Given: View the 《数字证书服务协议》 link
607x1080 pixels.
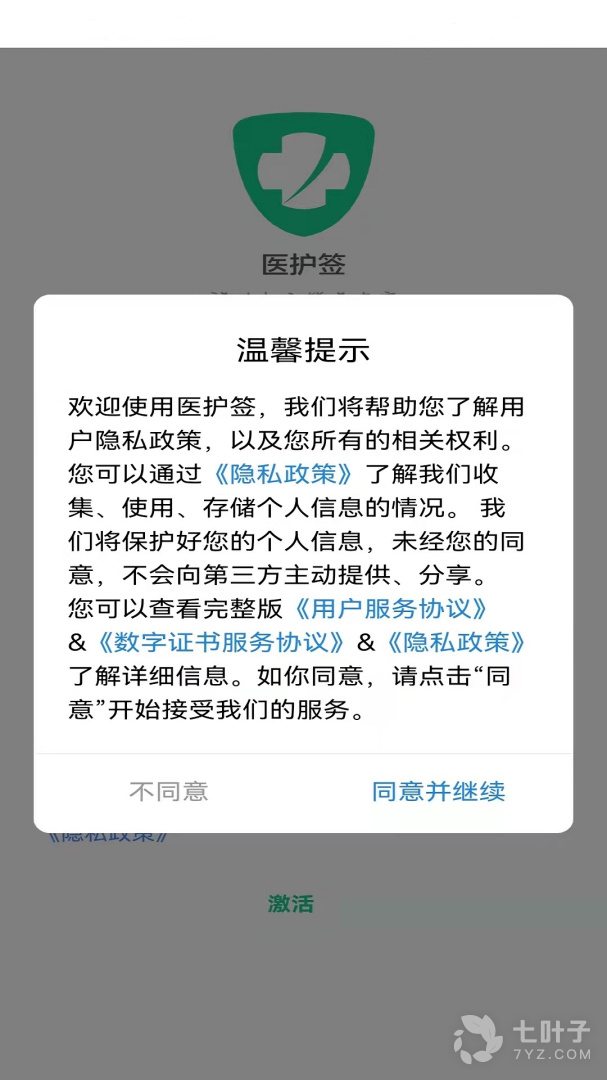Looking at the screenshot, I should [x=221, y=642].
